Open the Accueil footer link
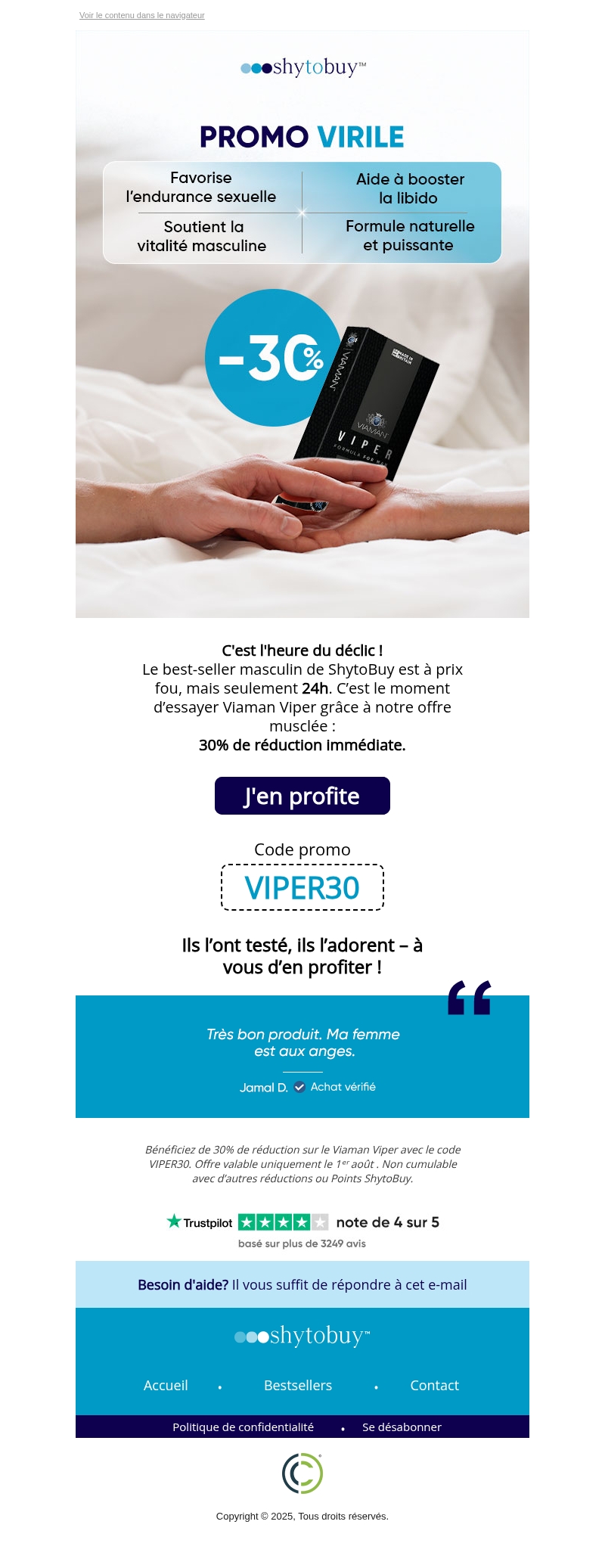Viewport: 605px width, 1568px height. [x=166, y=1385]
